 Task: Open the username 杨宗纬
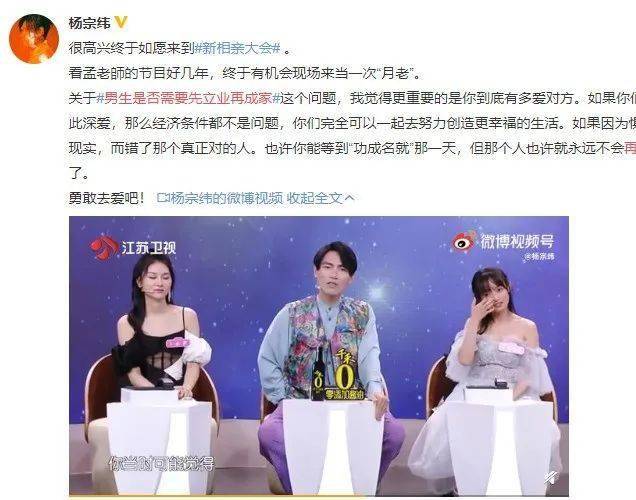click(x=89, y=21)
